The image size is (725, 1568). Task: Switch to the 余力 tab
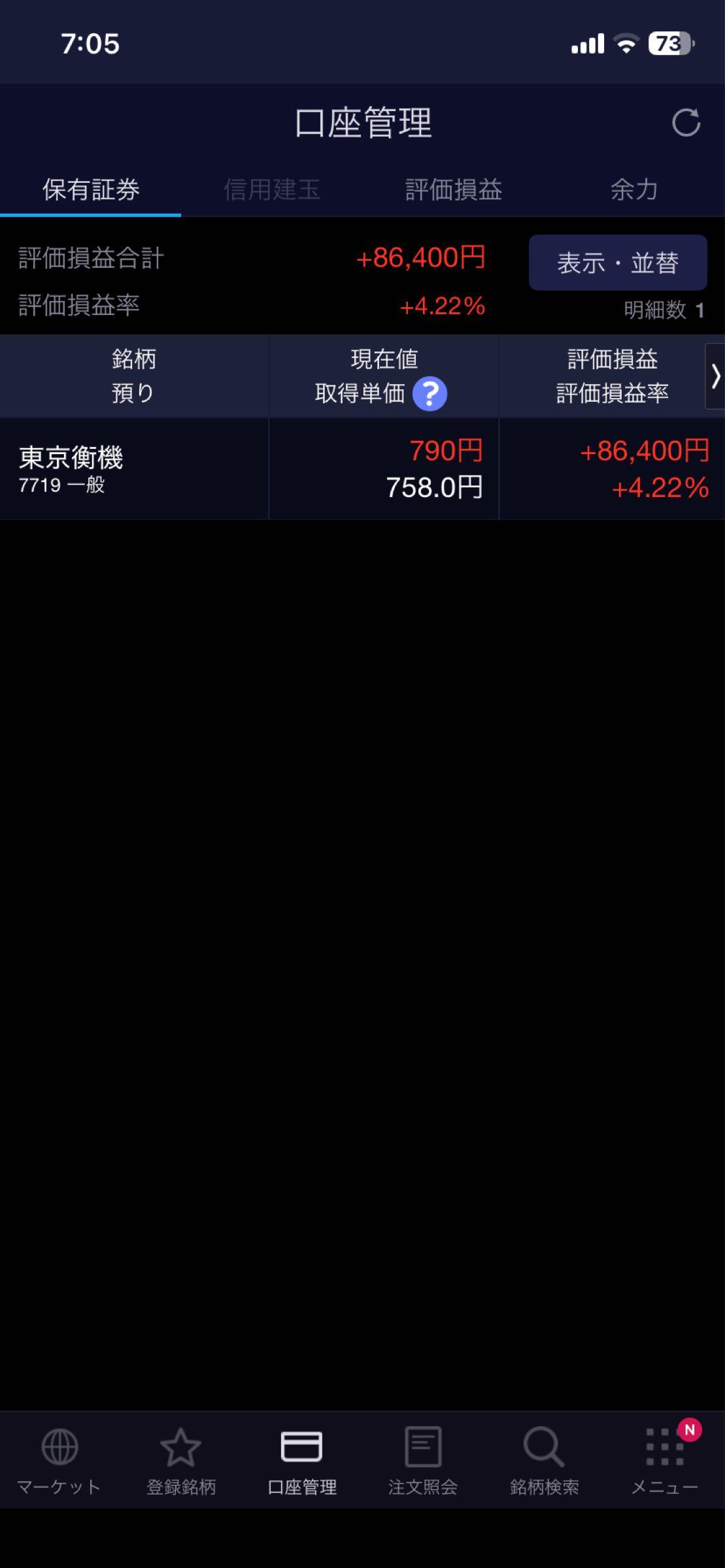pyautogui.click(x=633, y=190)
